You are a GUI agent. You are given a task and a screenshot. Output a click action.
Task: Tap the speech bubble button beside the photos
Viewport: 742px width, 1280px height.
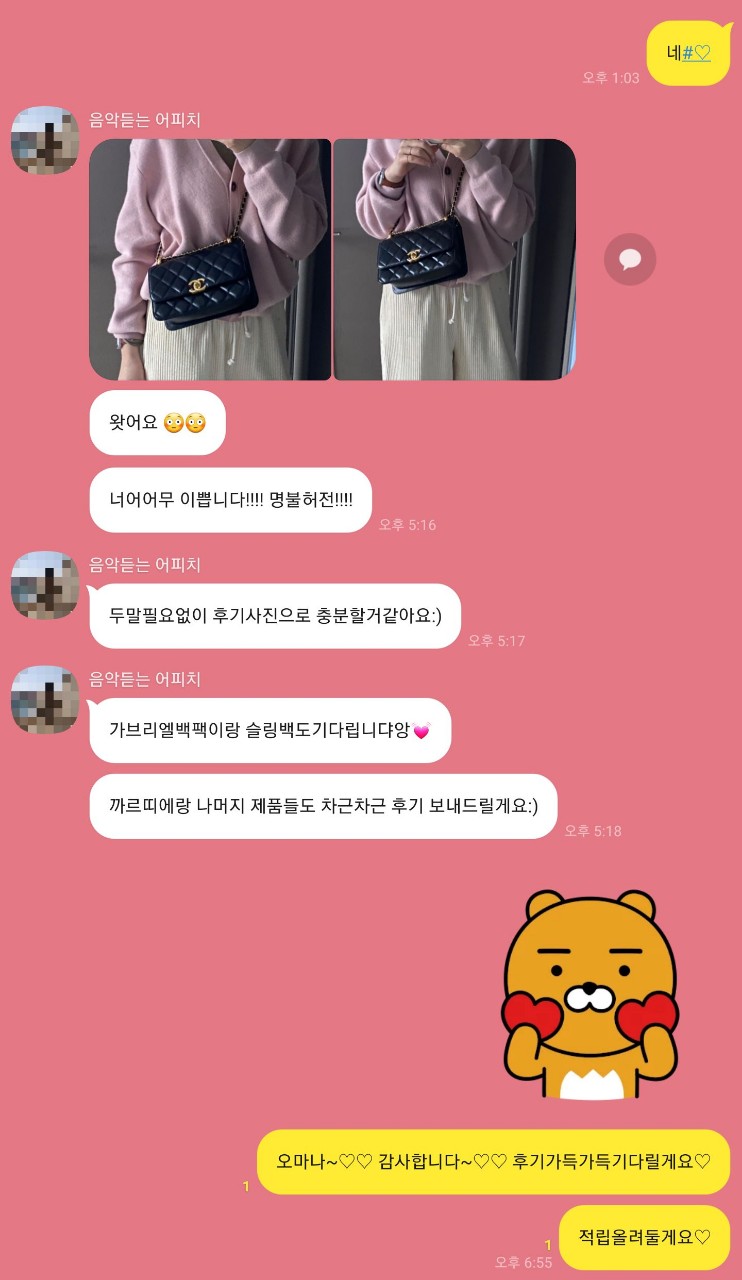click(630, 260)
